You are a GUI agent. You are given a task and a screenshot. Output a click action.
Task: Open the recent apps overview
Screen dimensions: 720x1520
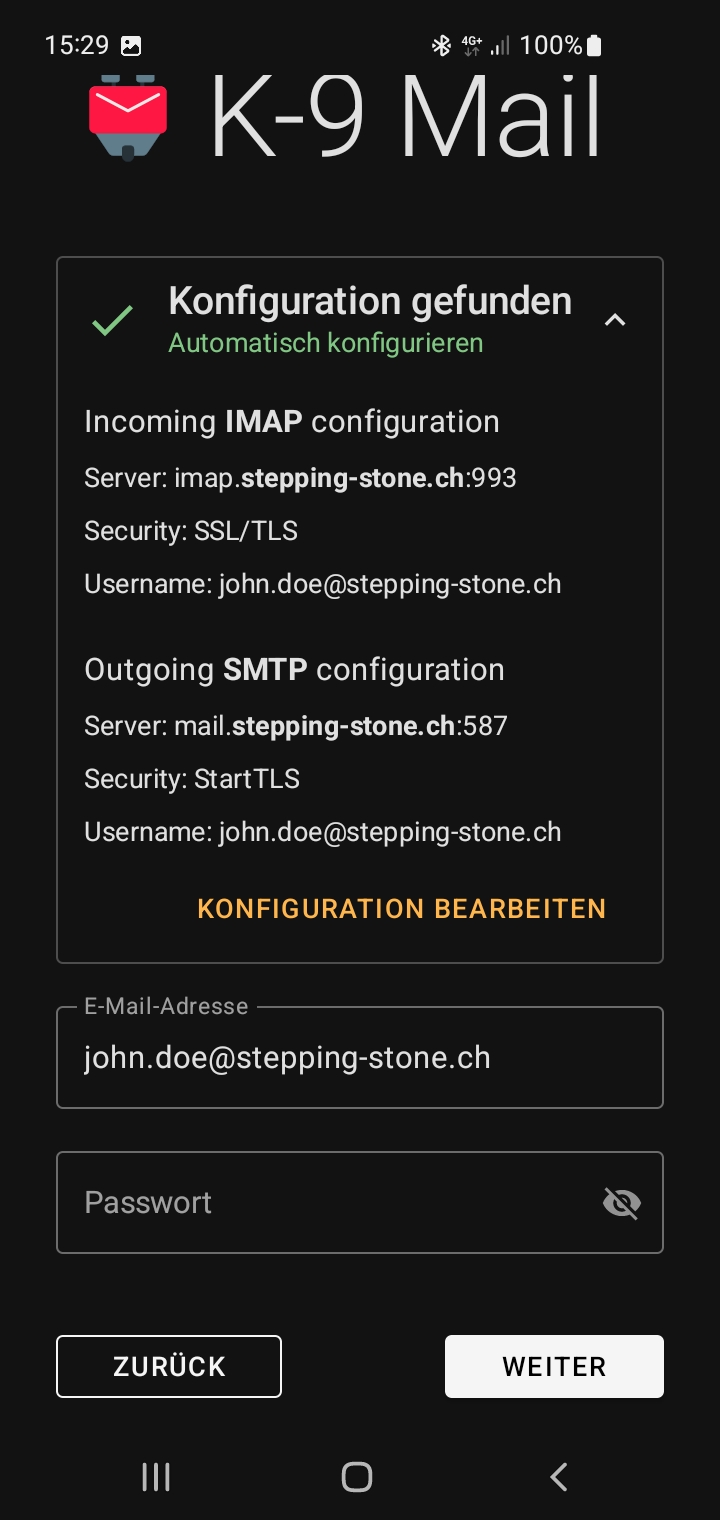[x=156, y=1477]
